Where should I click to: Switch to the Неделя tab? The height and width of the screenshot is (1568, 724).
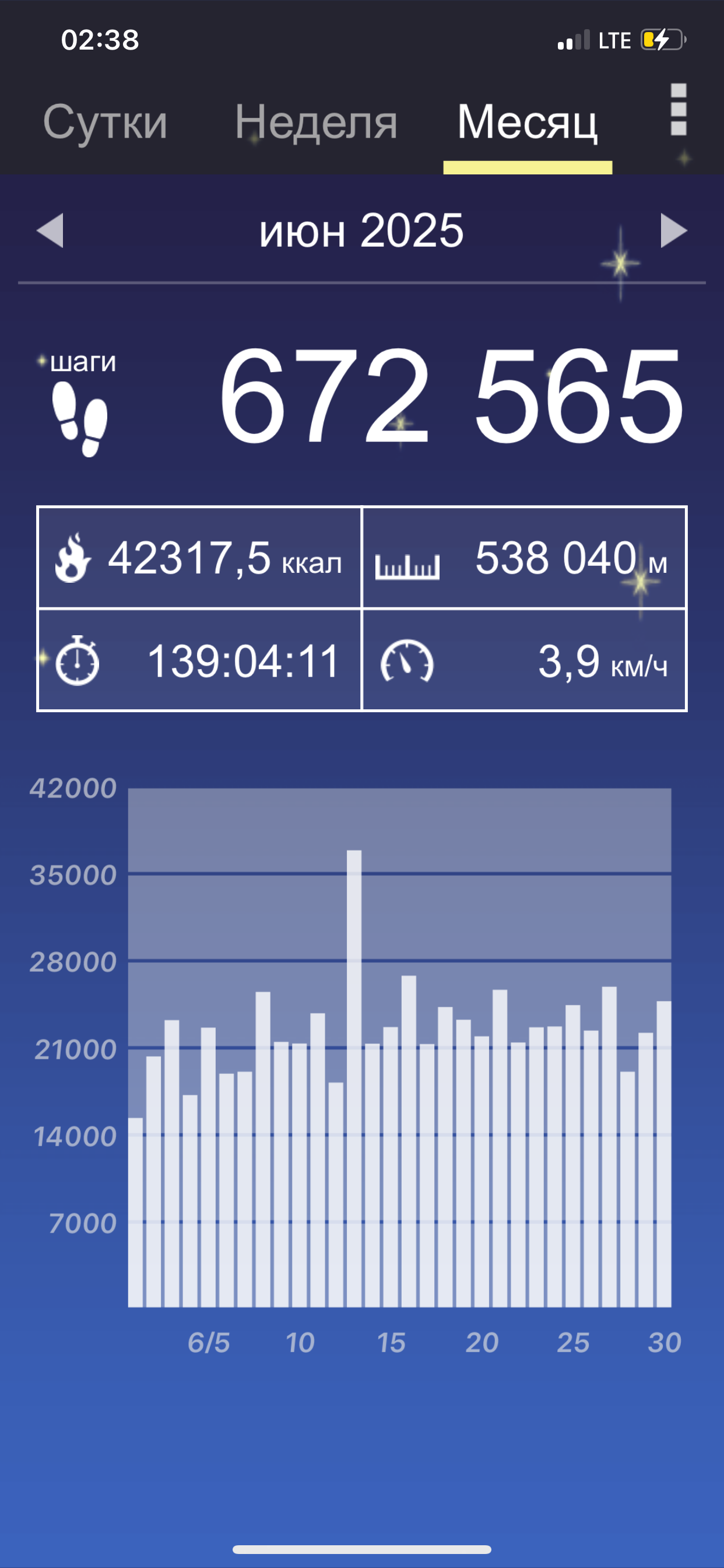(x=317, y=123)
